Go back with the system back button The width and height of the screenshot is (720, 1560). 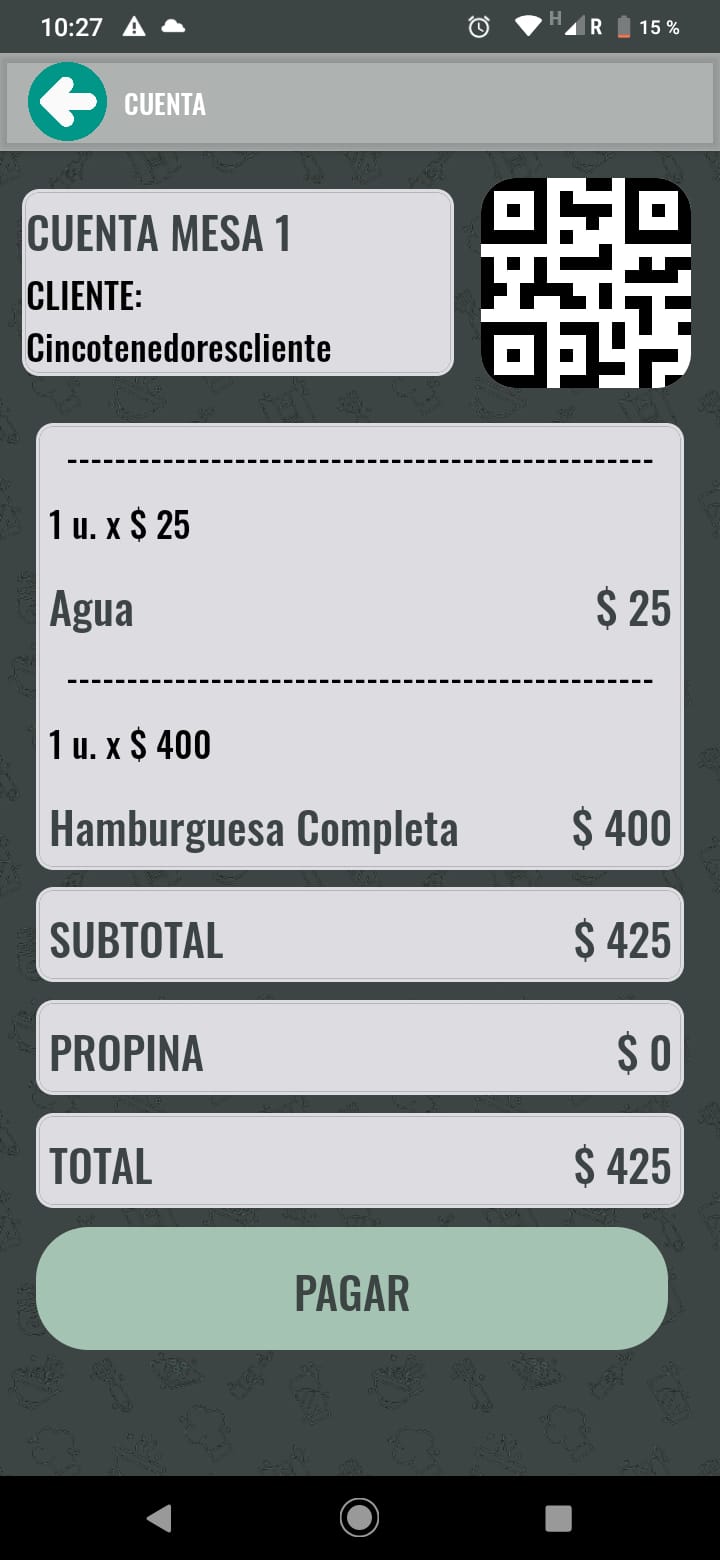click(159, 1518)
